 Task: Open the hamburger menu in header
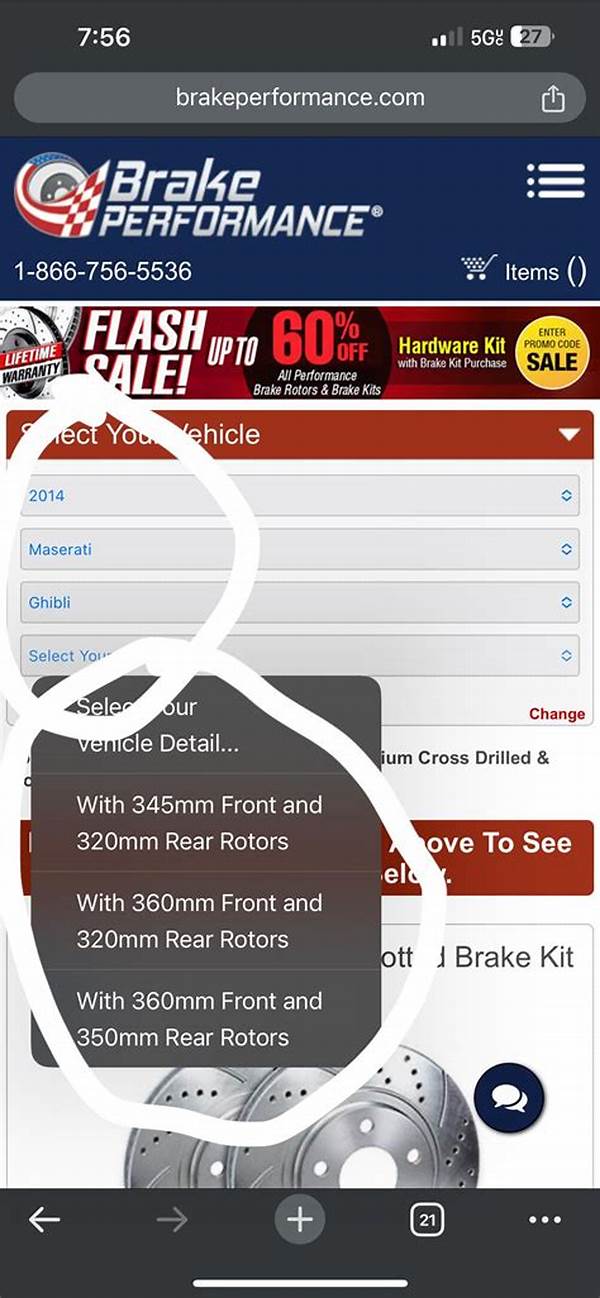point(555,182)
